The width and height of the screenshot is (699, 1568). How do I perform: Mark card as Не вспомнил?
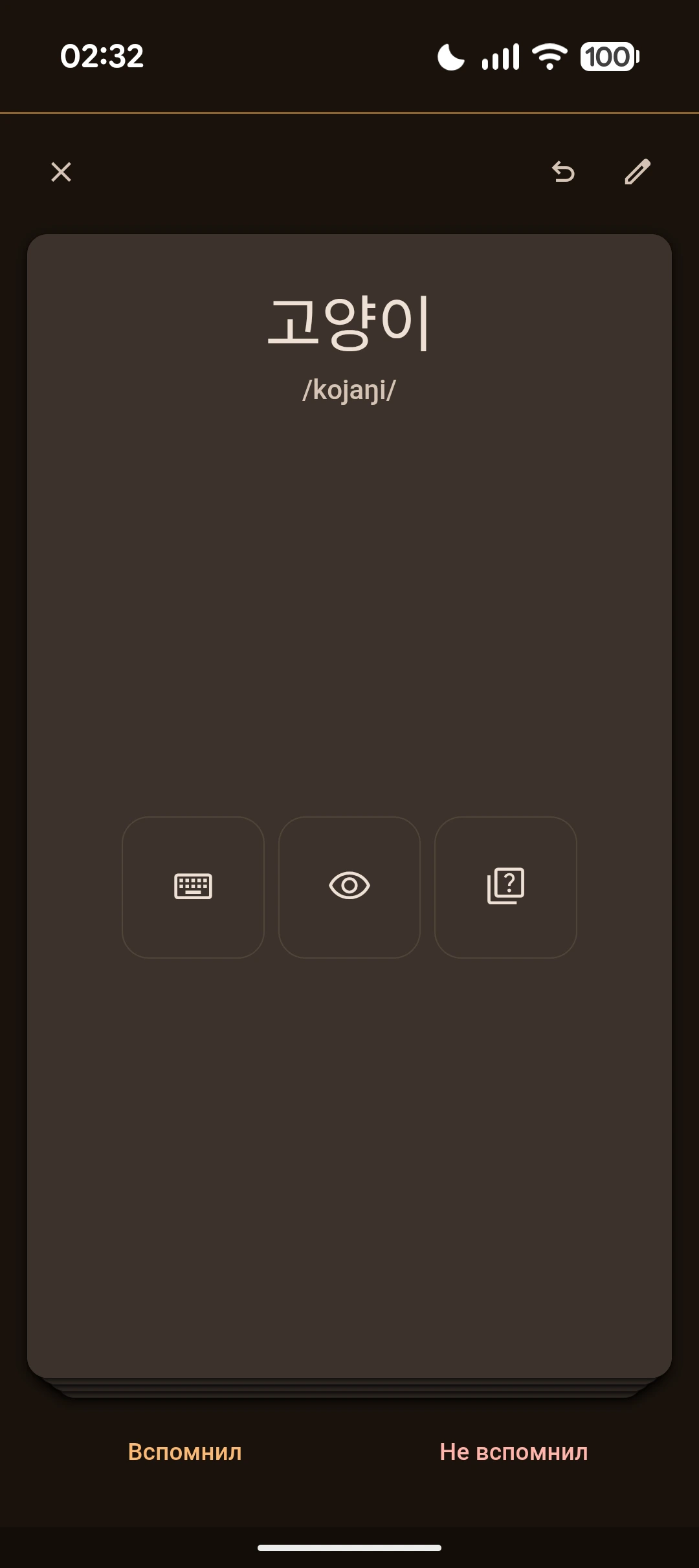coord(514,1452)
